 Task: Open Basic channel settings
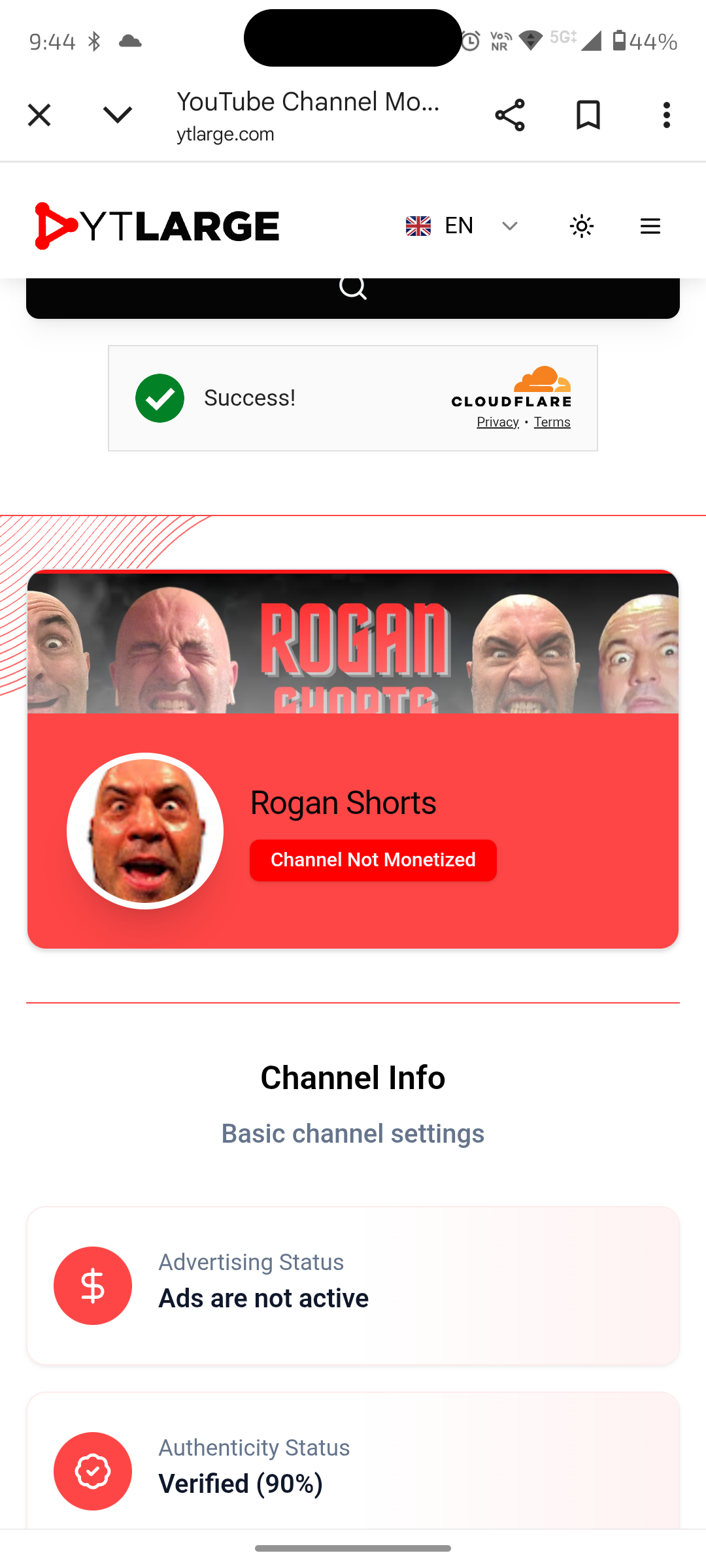click(x=353, y=1134)
